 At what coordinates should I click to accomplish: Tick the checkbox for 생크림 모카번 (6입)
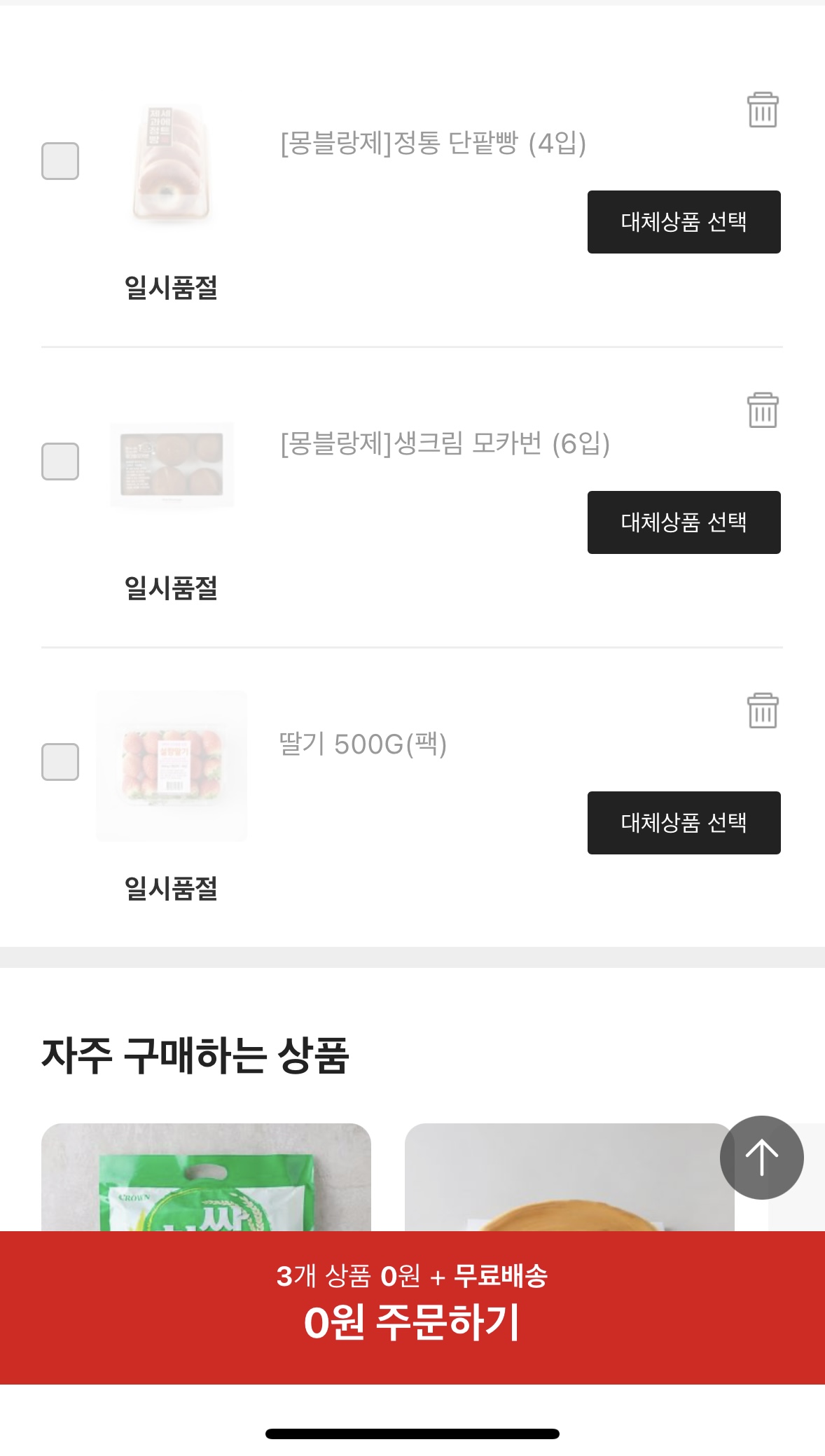(60, 462)
